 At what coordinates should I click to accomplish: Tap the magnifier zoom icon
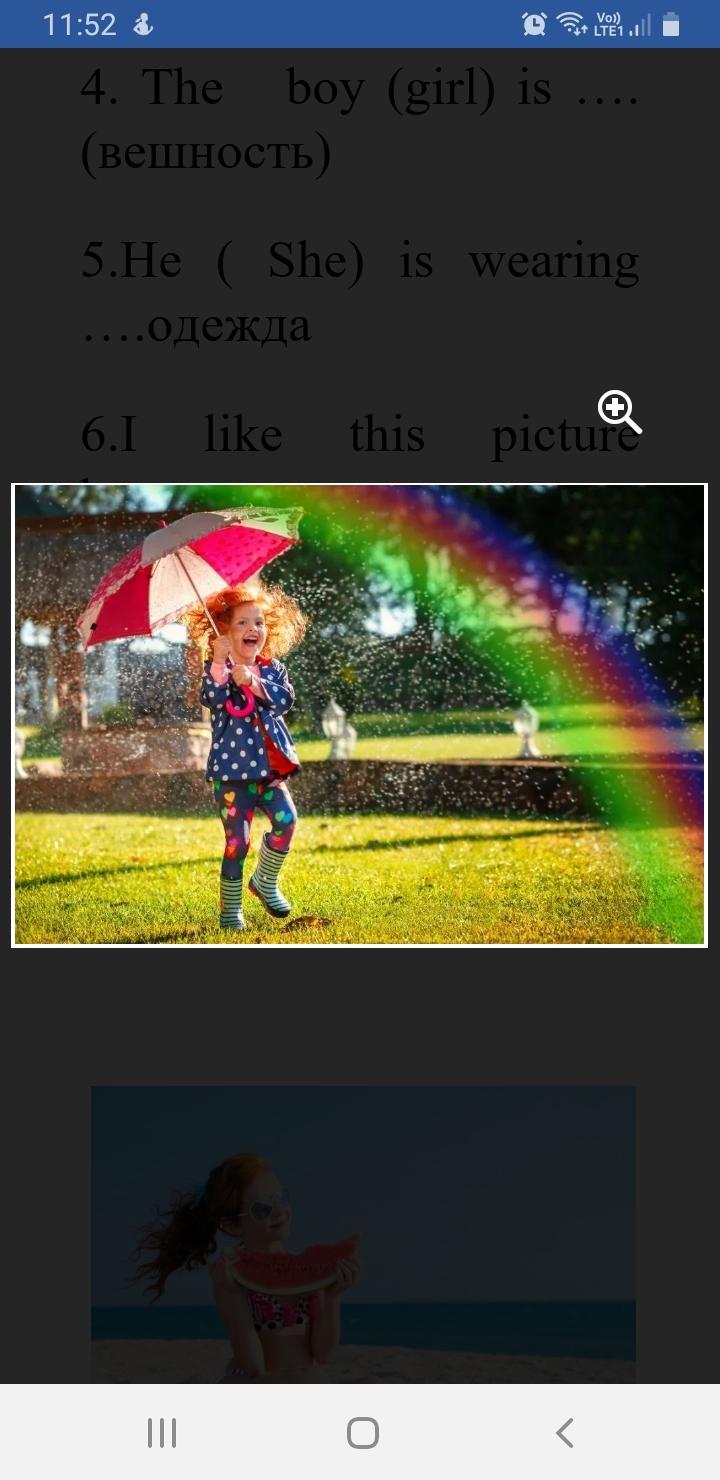[x=619, y=411]
